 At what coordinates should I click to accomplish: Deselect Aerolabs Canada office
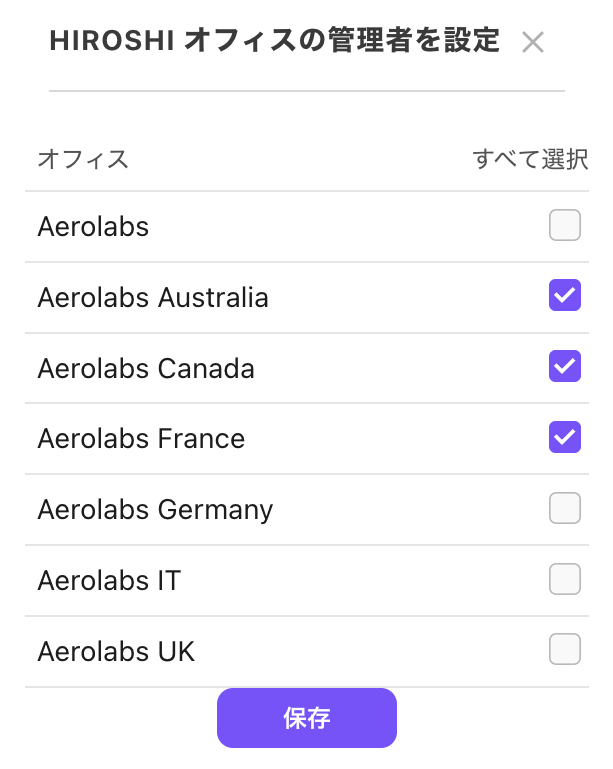565,367
